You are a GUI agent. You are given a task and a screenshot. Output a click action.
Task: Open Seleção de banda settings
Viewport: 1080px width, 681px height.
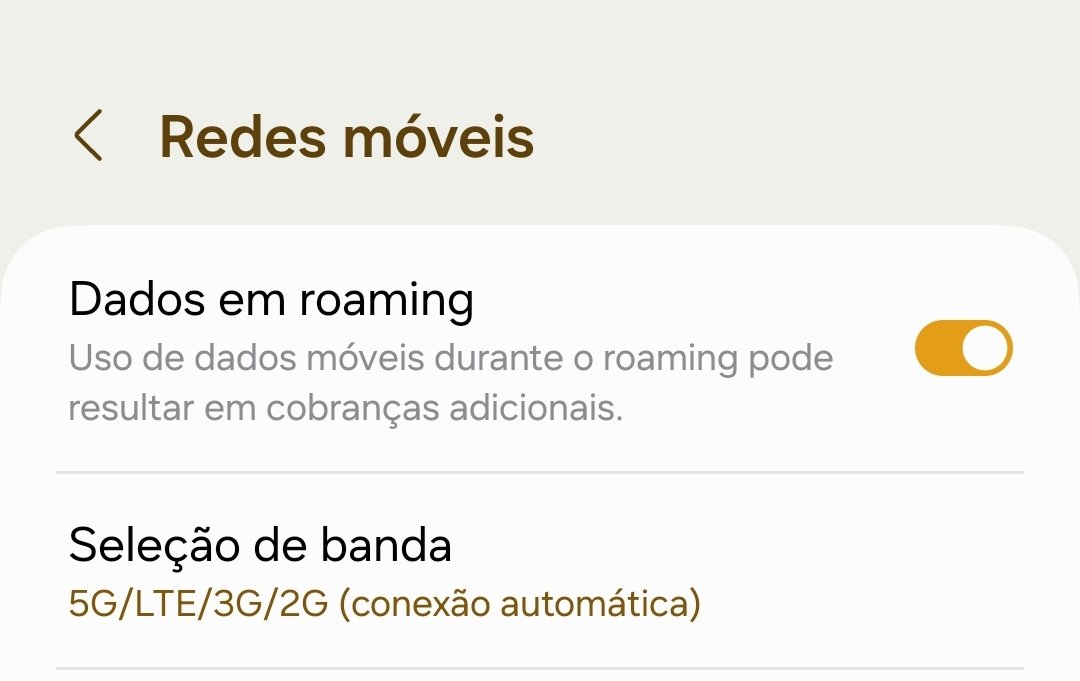pyautogui.click(x=384, y=573)
